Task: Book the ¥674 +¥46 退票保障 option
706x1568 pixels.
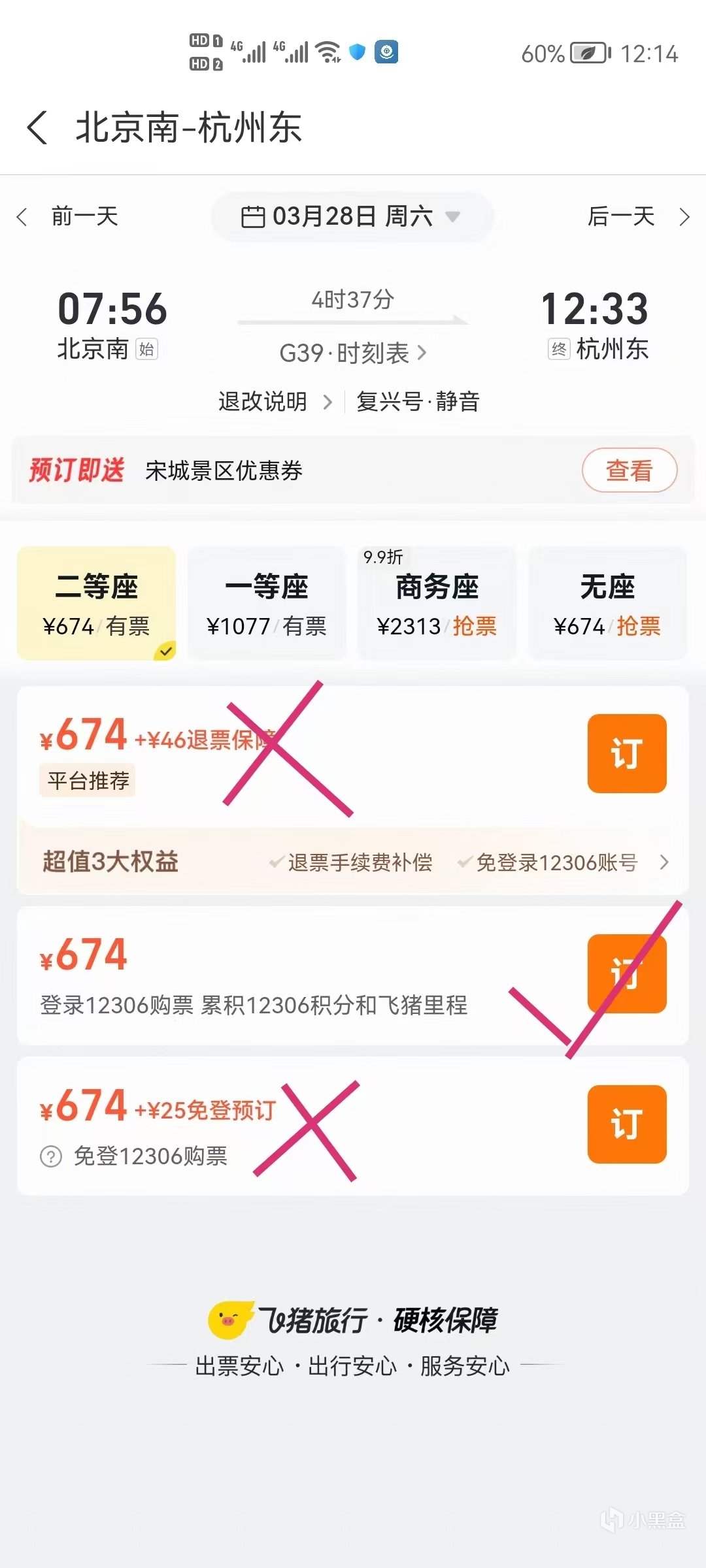Action: click(x=626, y=753)
